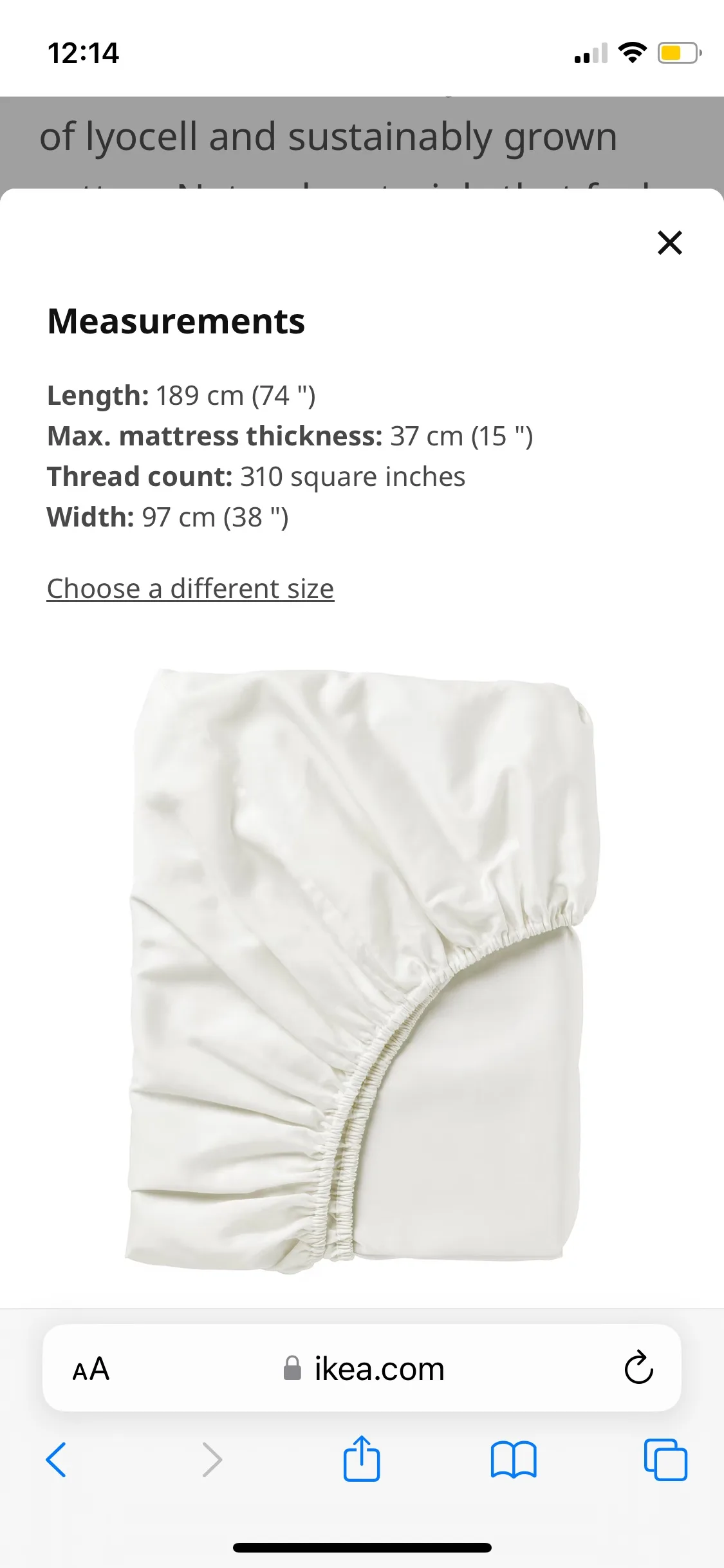724x1568 pixels.
Task: Tap the battery indicator in status bar
Action: click(x=675, y=54)
